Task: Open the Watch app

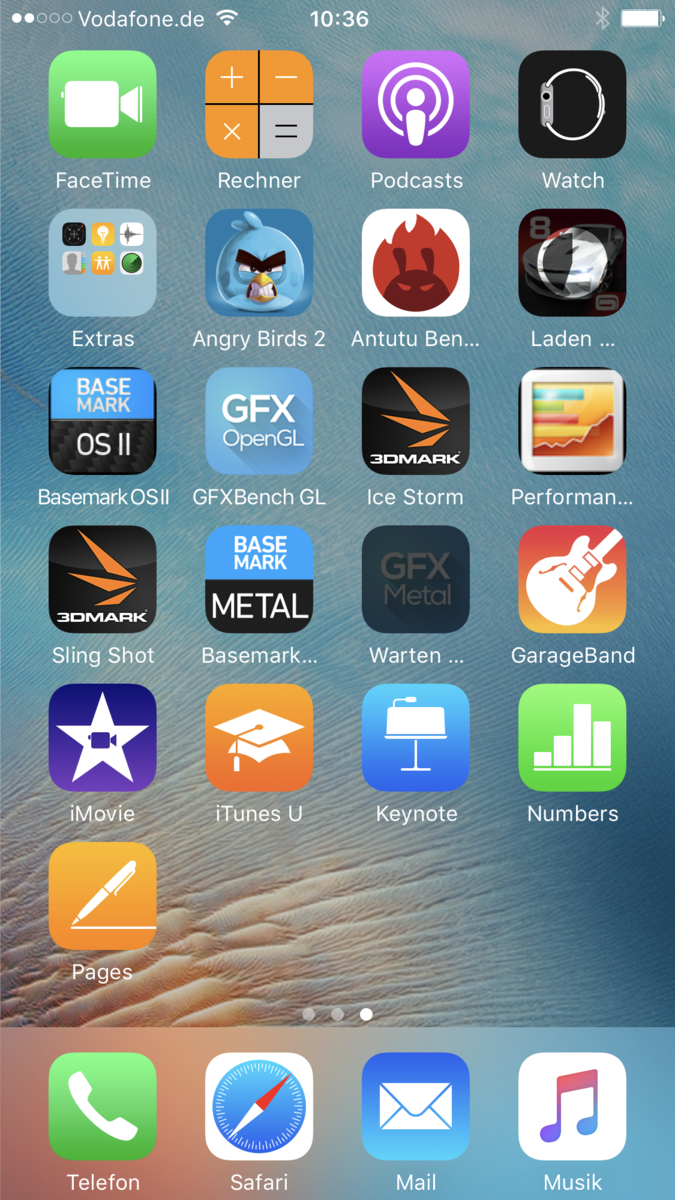Action: [x=572, y=105]
